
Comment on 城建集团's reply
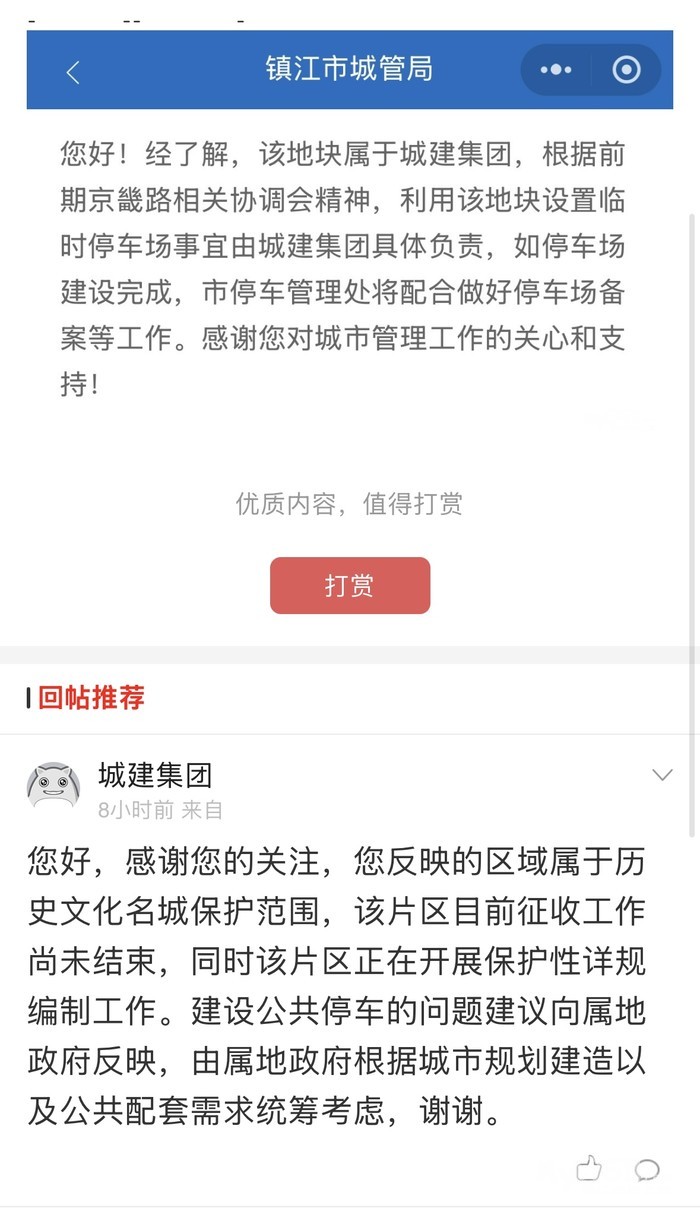647,1169
